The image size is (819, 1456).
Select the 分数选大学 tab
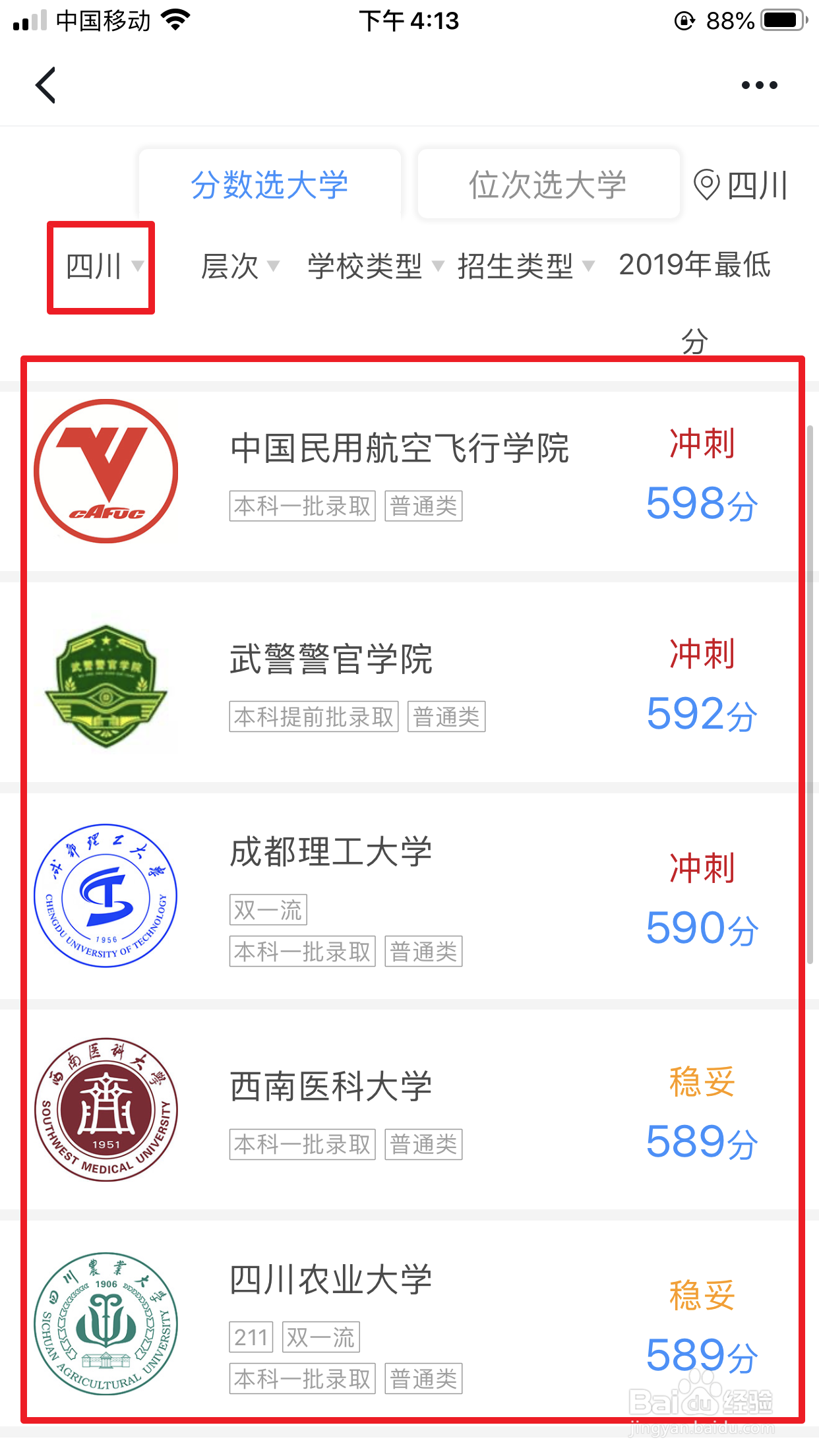(269, 183)
